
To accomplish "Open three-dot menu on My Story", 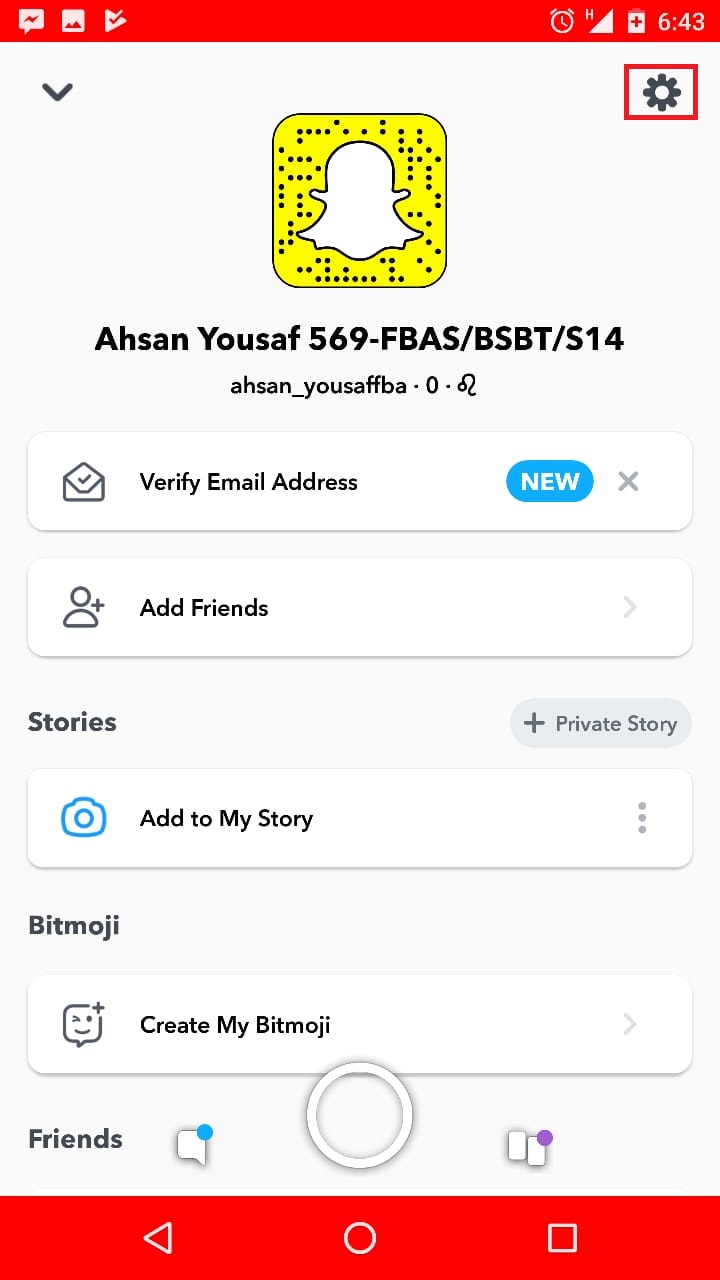I will point(641,818).
